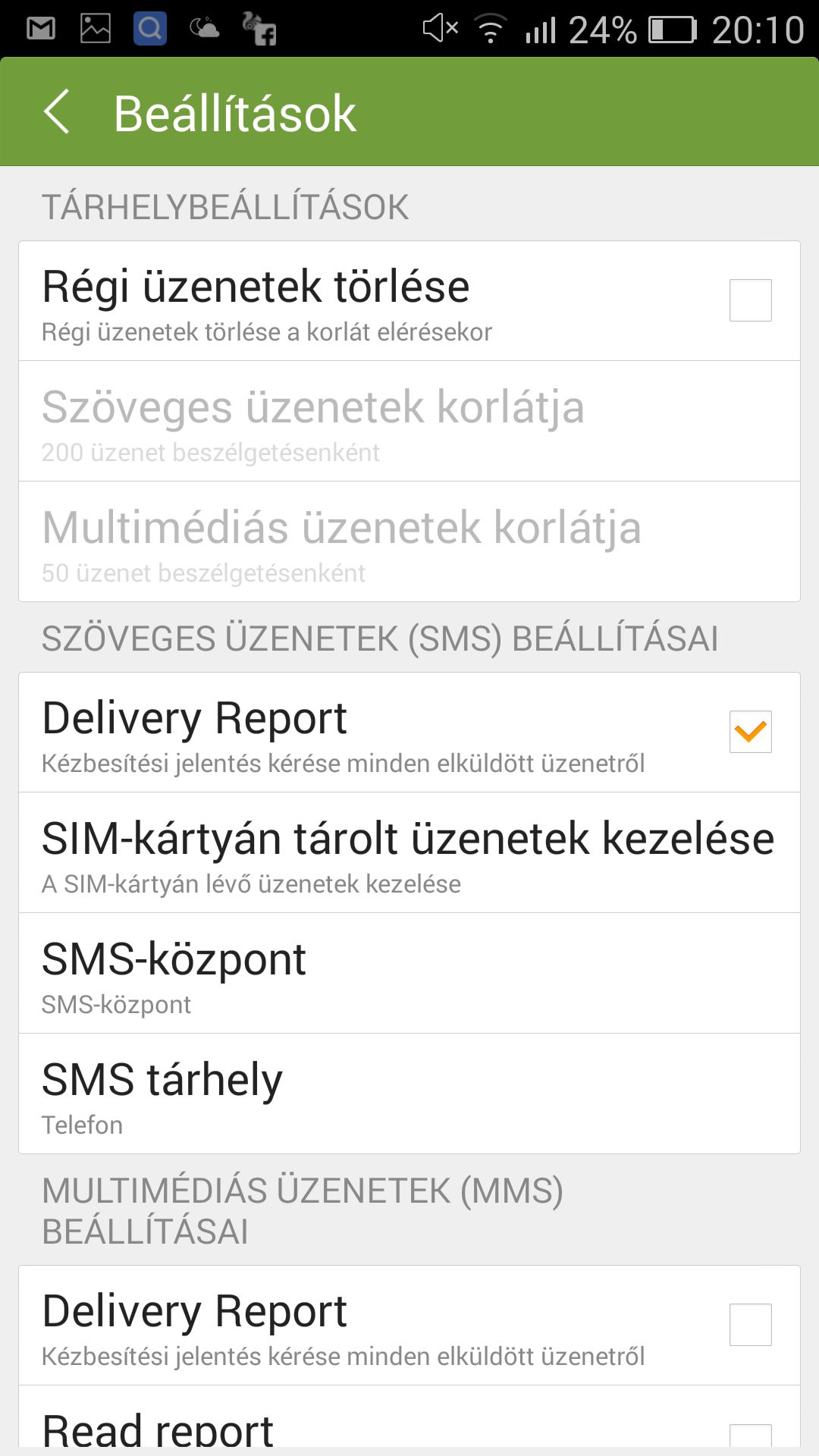Open SIM-kártyán tárolt üzenetek kezelése
Screen dimensions: 819x1456
409,853
